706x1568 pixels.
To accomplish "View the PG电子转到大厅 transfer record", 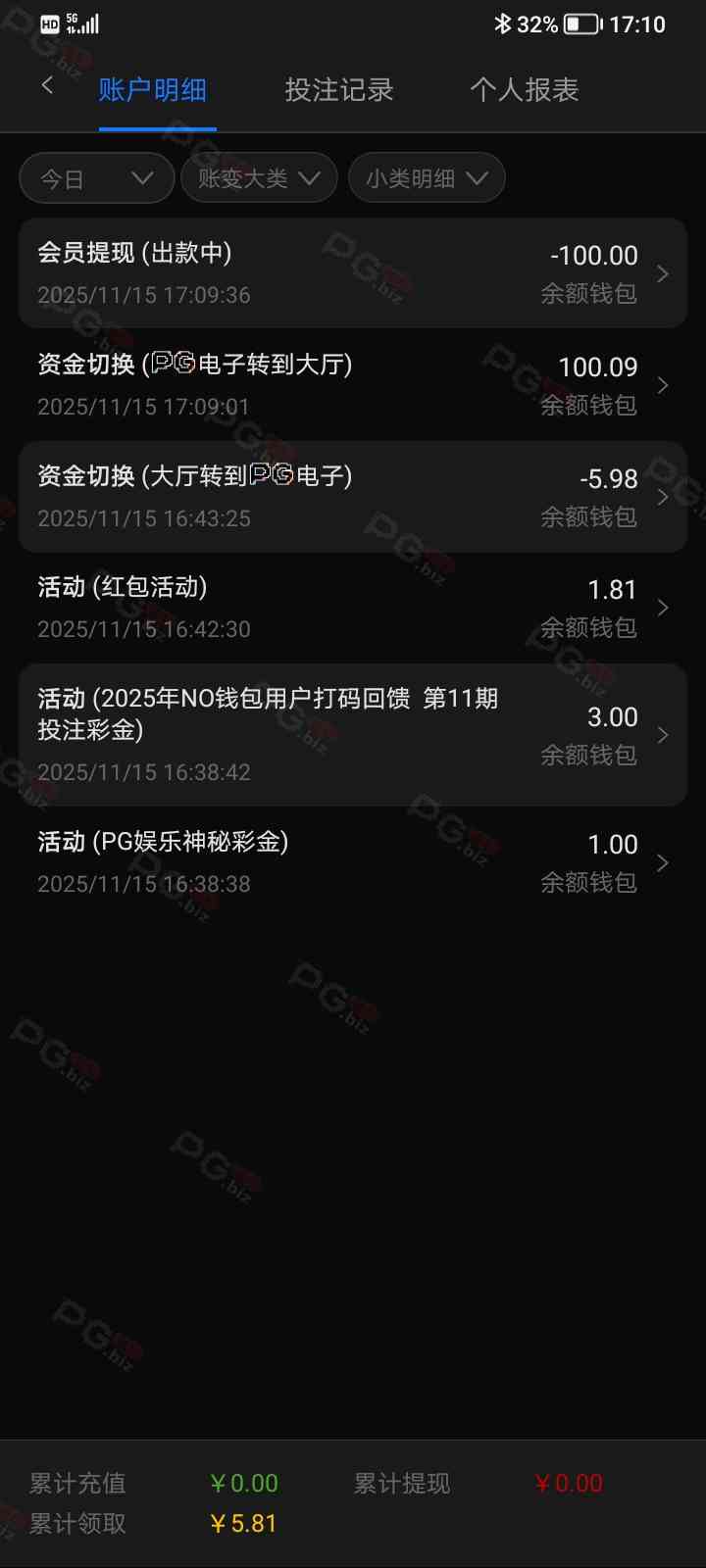I will (352, 385).
